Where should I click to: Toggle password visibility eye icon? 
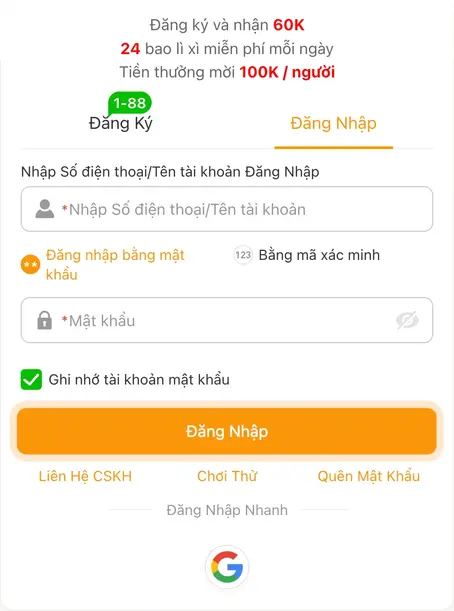[407, 320]
